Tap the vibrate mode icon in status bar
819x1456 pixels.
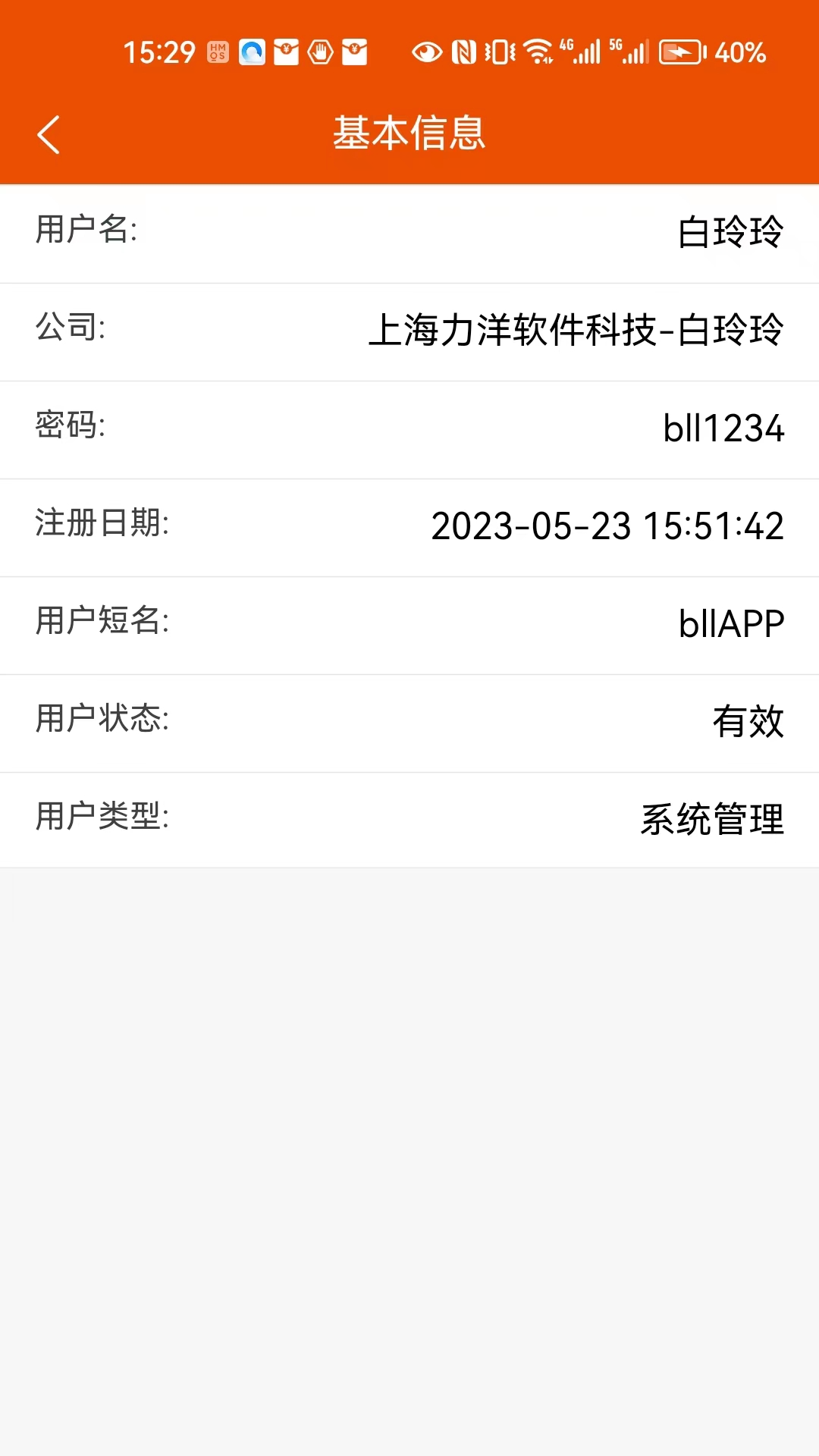[x=498, y=53]
